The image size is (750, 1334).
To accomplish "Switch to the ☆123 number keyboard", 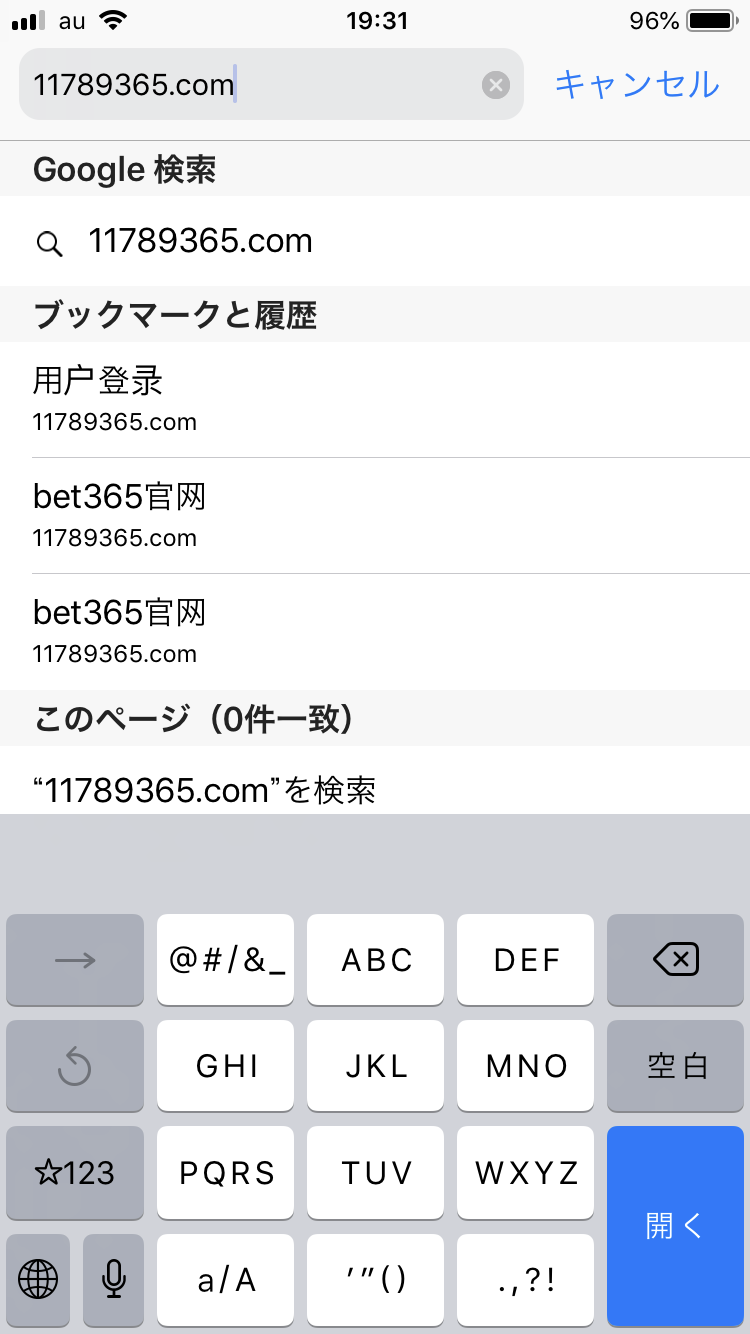I will (75, 1172).
